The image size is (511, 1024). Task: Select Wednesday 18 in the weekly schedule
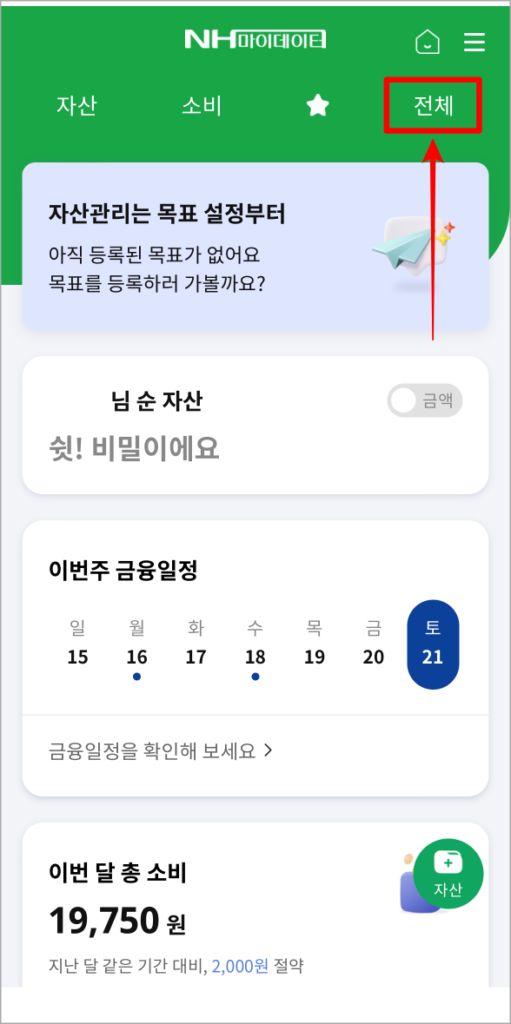point(255,646)
